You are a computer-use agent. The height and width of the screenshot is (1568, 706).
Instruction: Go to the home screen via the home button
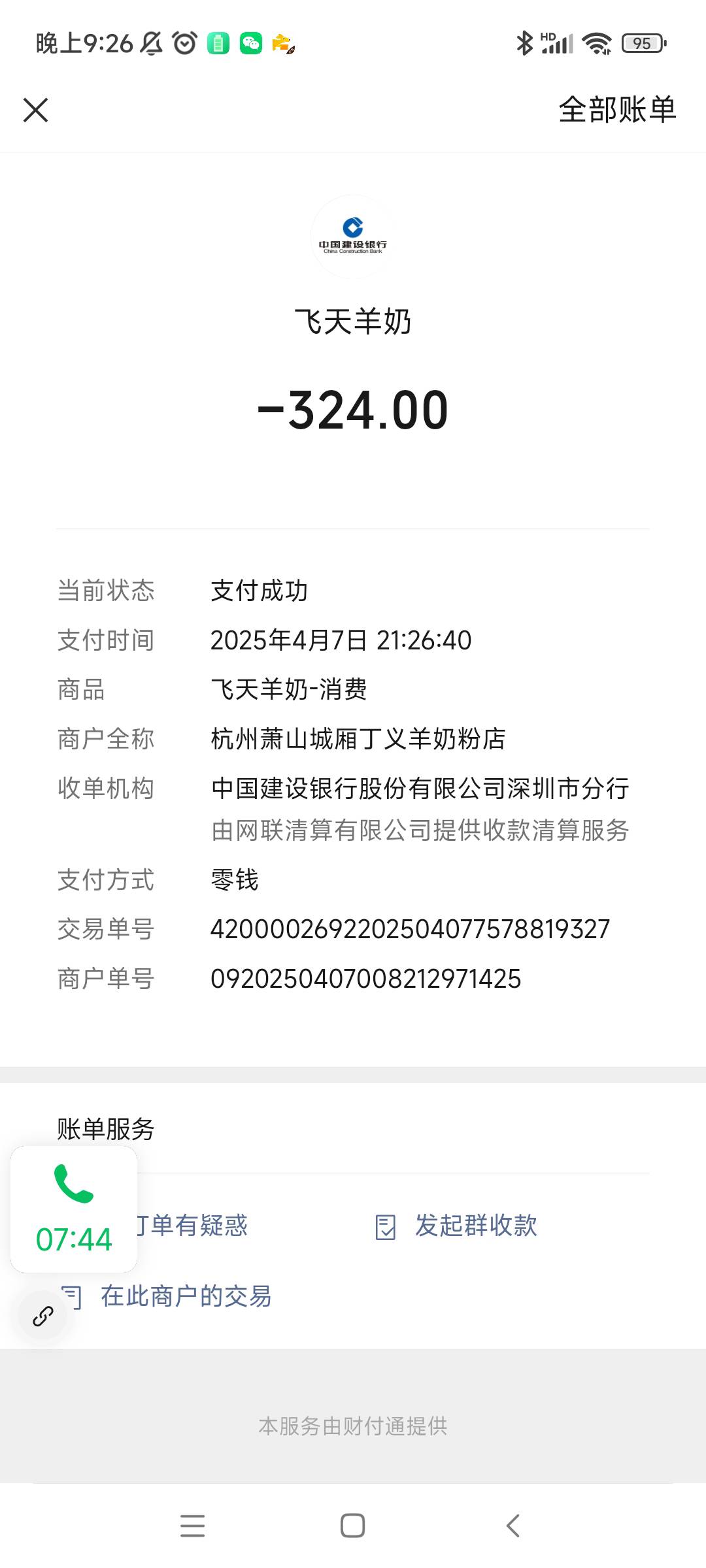352,1526
